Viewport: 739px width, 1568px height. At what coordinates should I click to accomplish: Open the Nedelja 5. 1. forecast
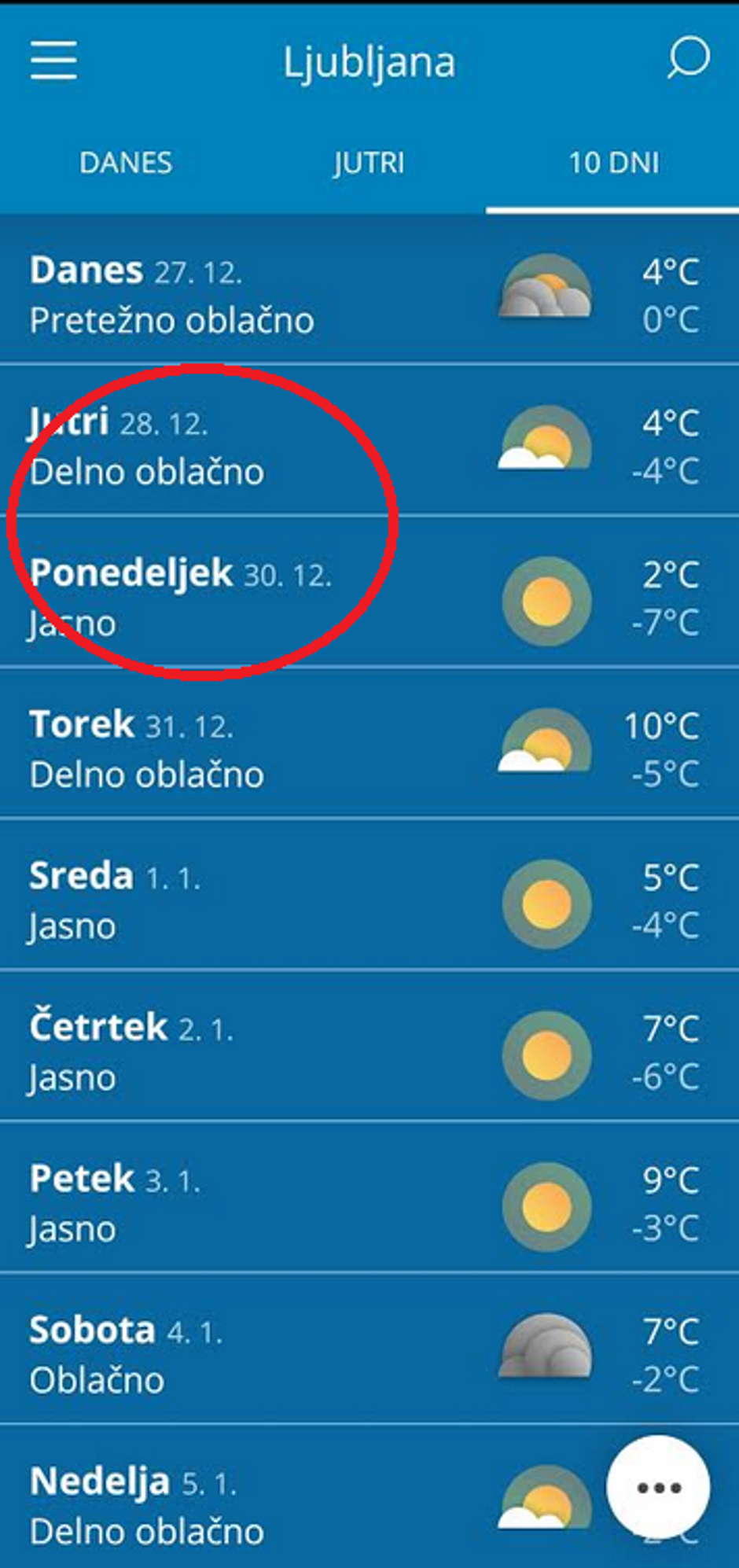314,1505
